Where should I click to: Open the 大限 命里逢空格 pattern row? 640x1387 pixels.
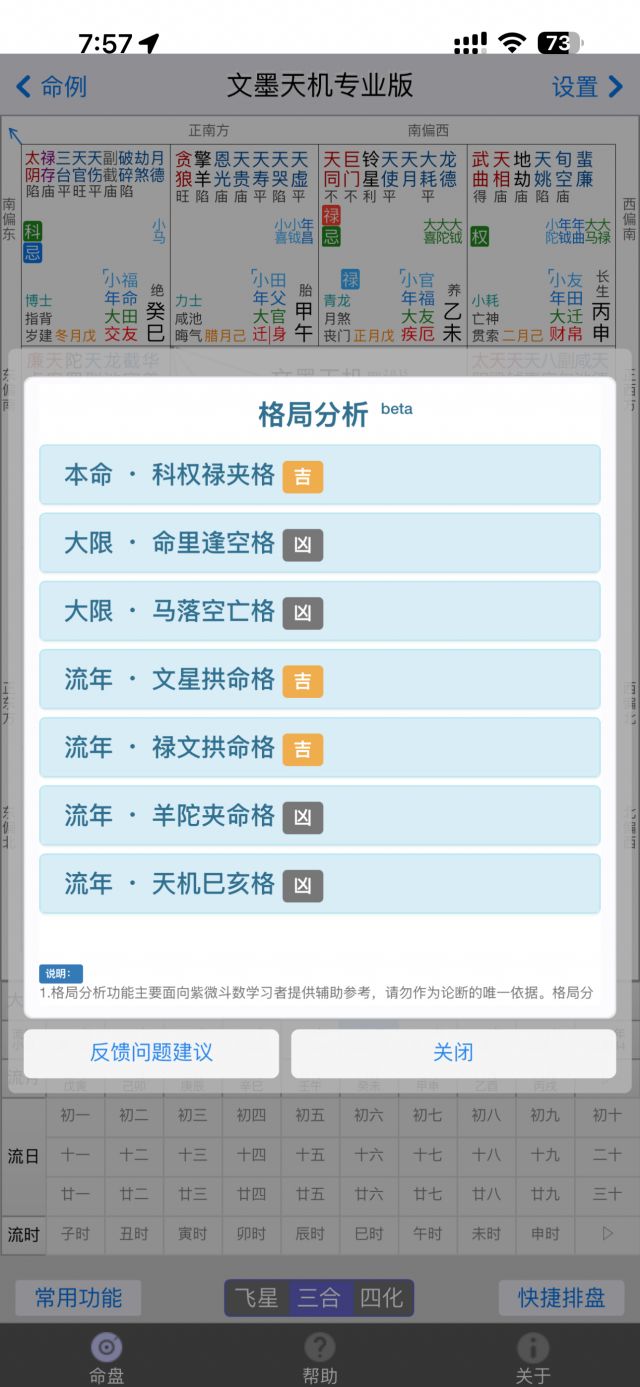point(319,543)
